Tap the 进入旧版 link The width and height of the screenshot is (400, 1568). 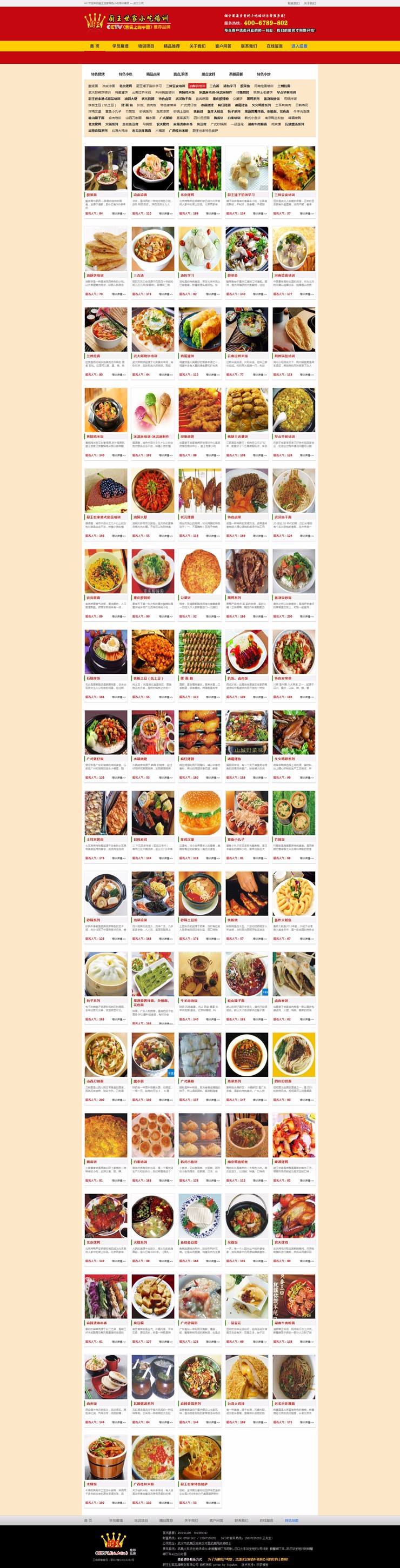[x=299, y=46]
